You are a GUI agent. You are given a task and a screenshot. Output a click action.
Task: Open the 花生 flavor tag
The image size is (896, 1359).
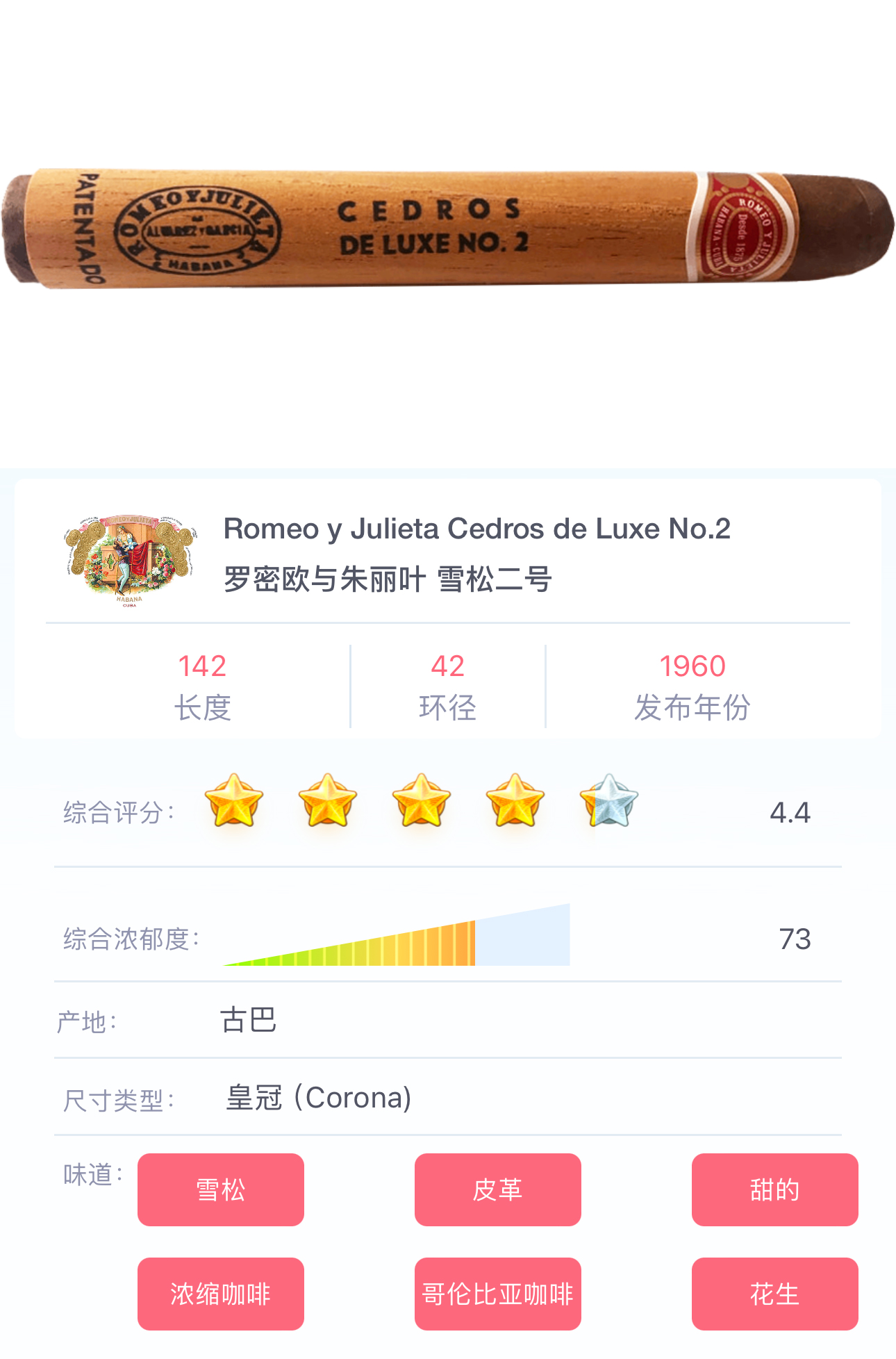point(774,1294)
